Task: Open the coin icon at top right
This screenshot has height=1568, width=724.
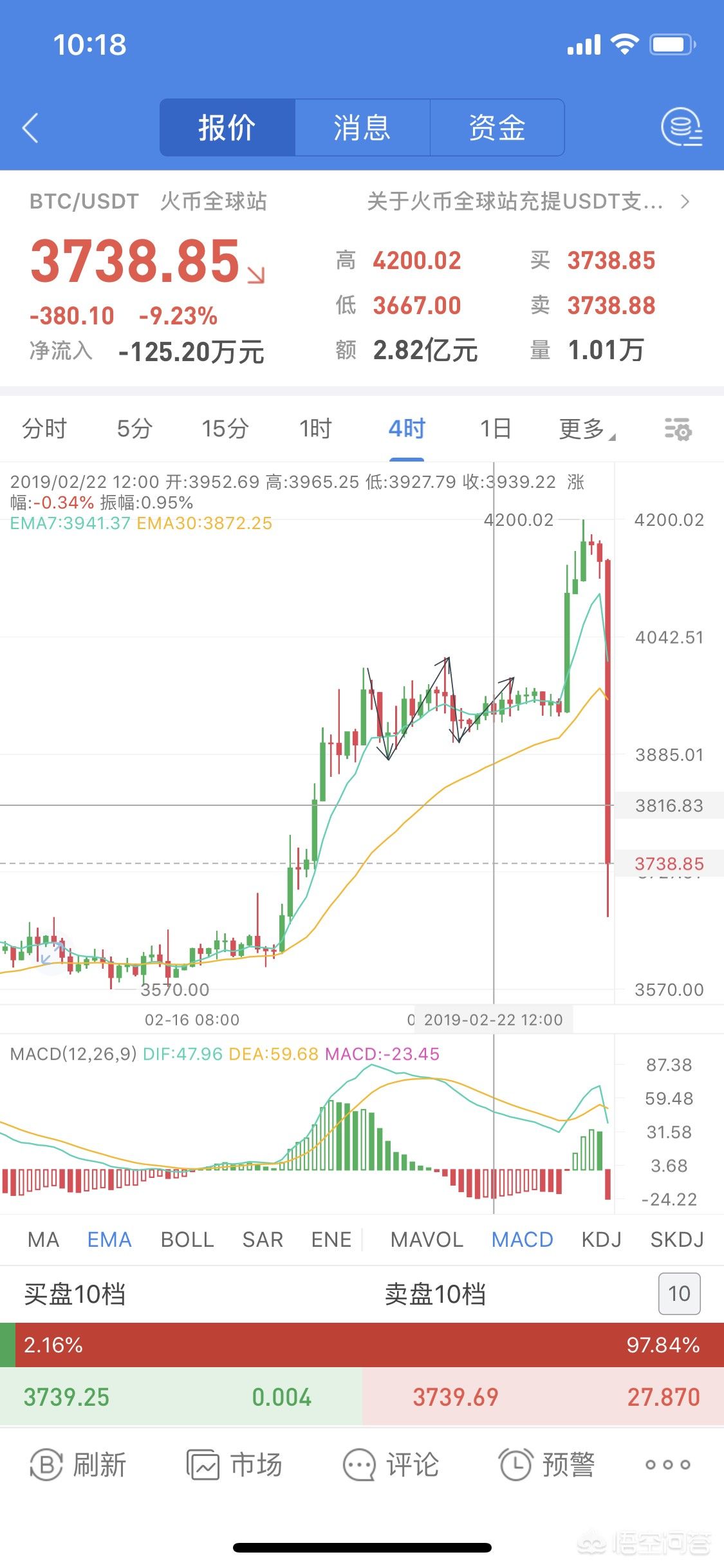Action: pyautogui.click(x=682, y=127)
